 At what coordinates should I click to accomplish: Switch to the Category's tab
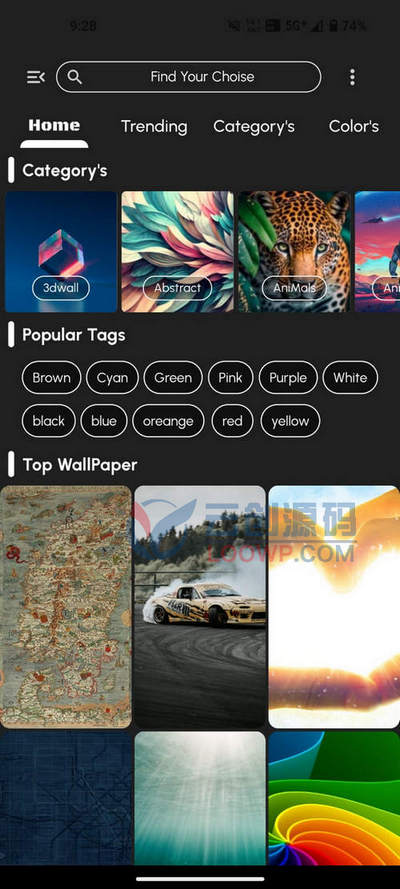254,126
